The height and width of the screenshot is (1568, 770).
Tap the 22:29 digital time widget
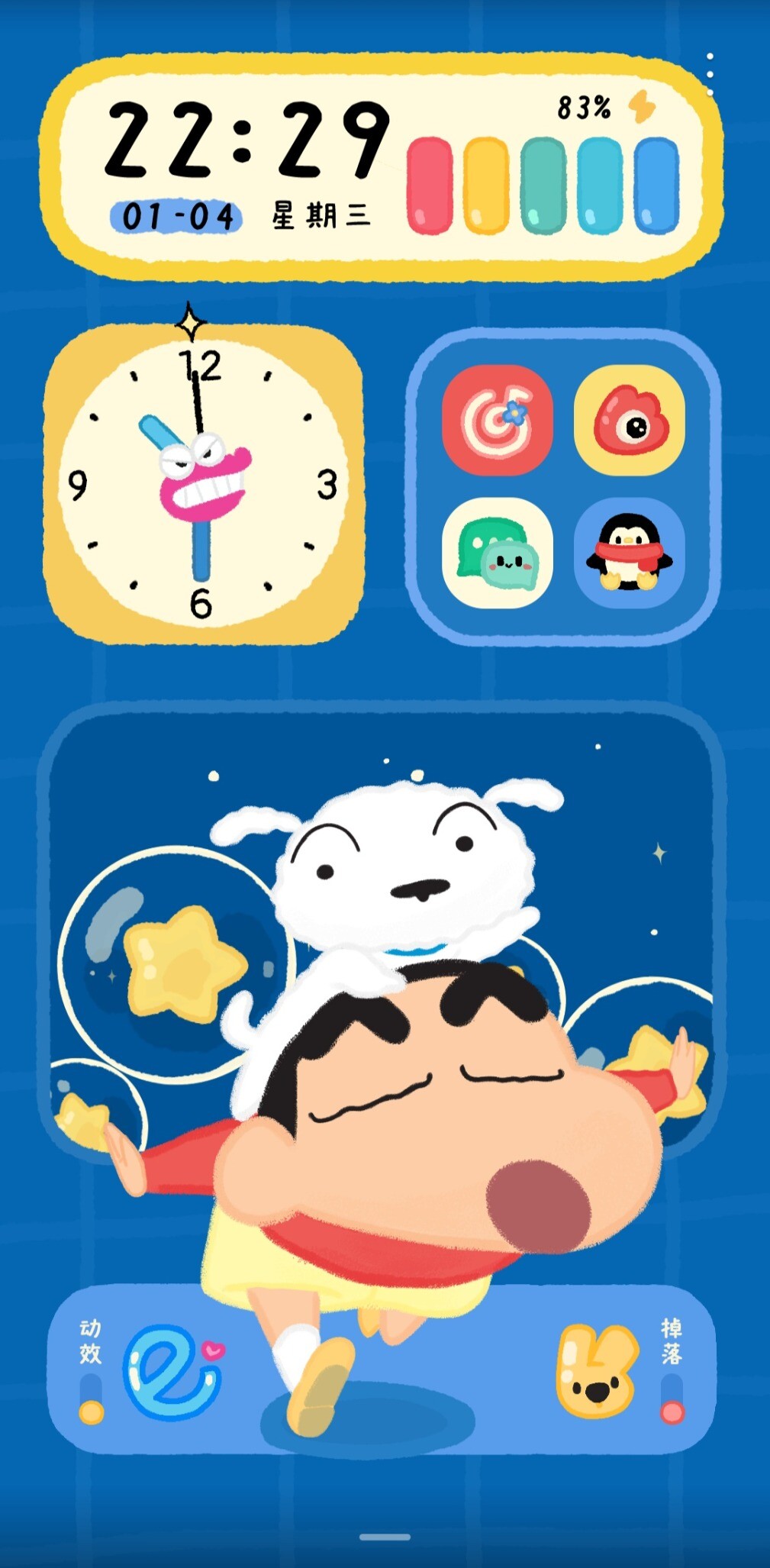tap(248, 140)
